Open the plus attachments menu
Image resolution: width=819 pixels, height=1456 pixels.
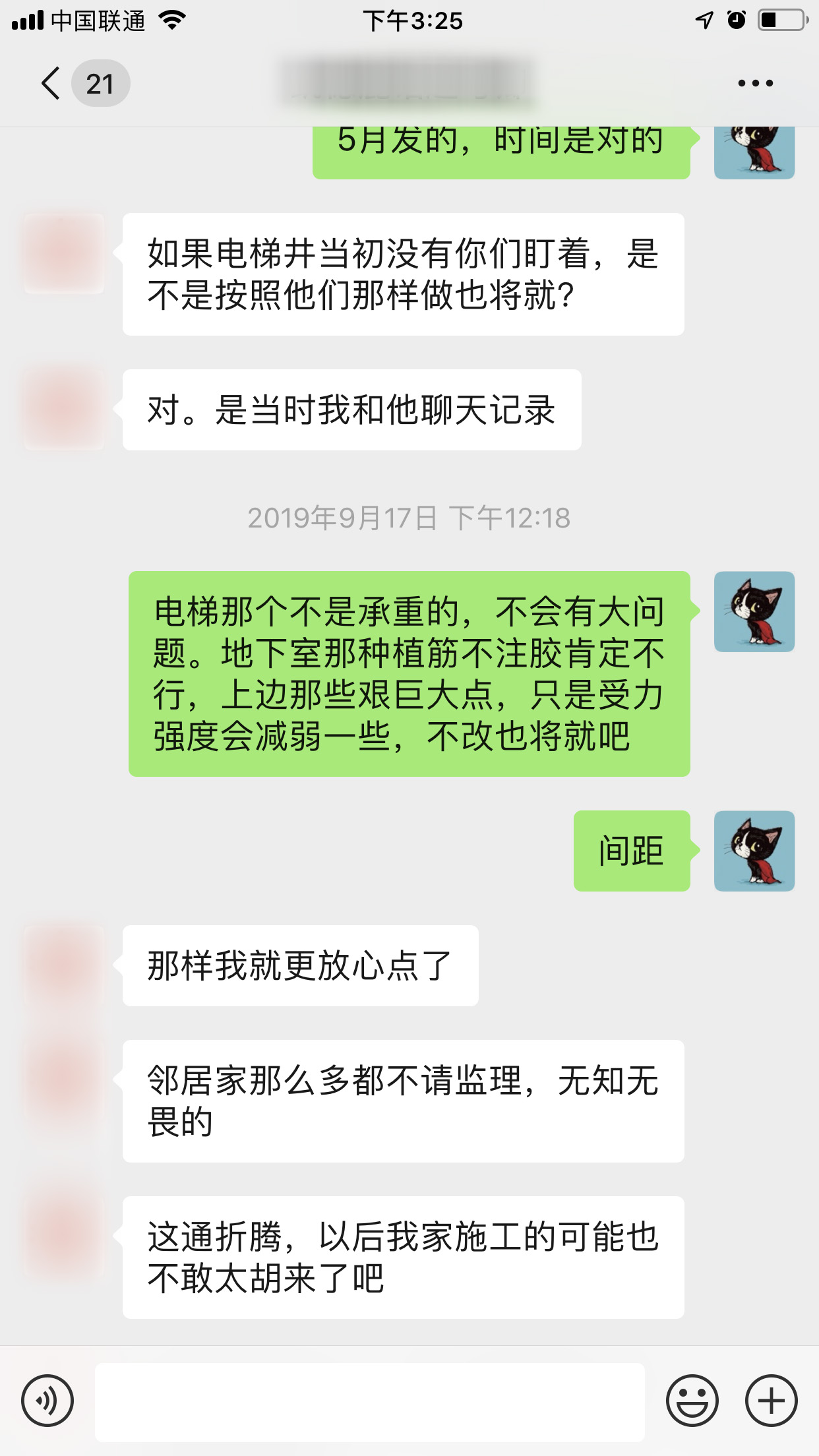tap(772, 1401)
